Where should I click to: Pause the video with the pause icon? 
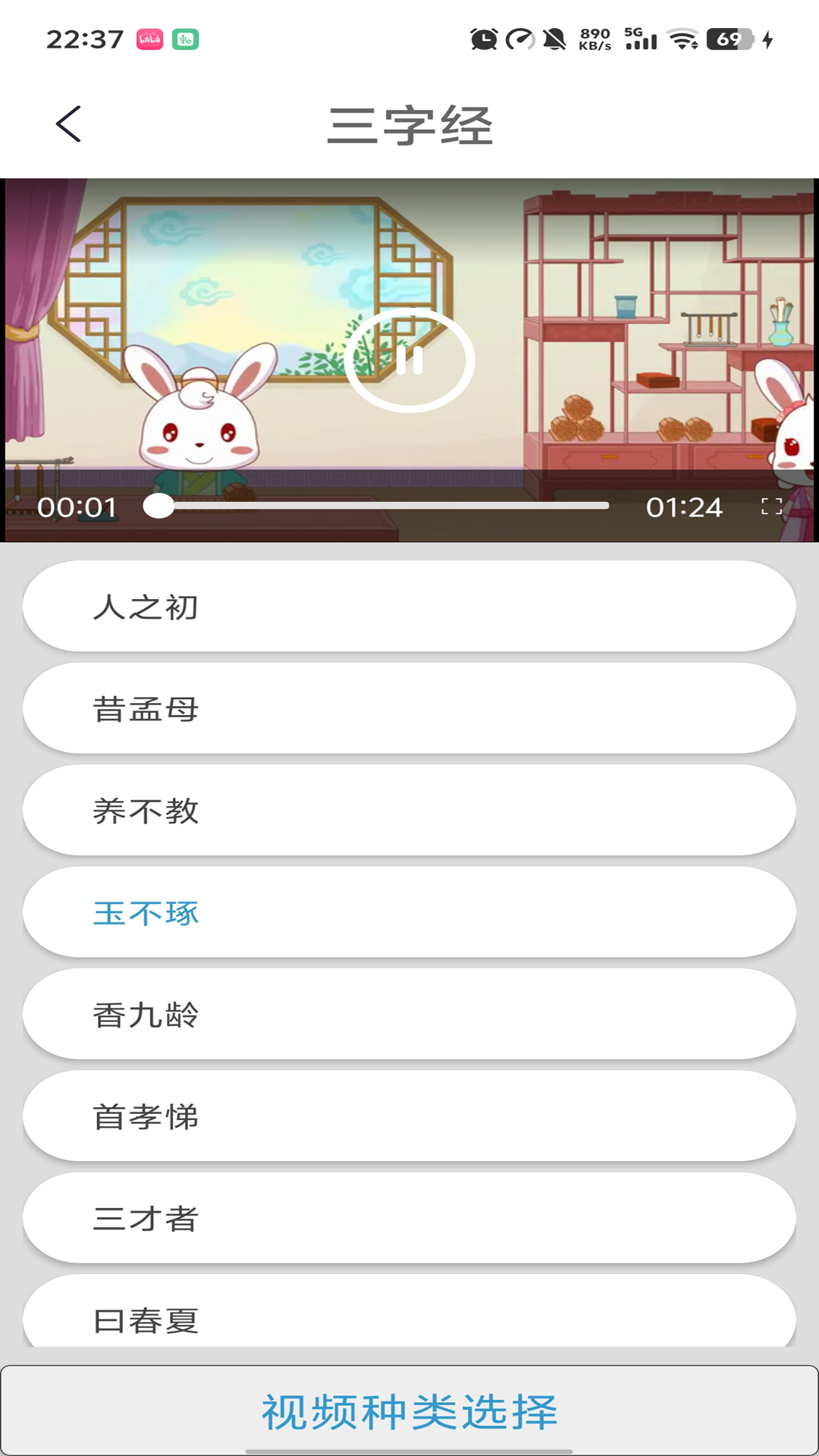click(412, 362)
